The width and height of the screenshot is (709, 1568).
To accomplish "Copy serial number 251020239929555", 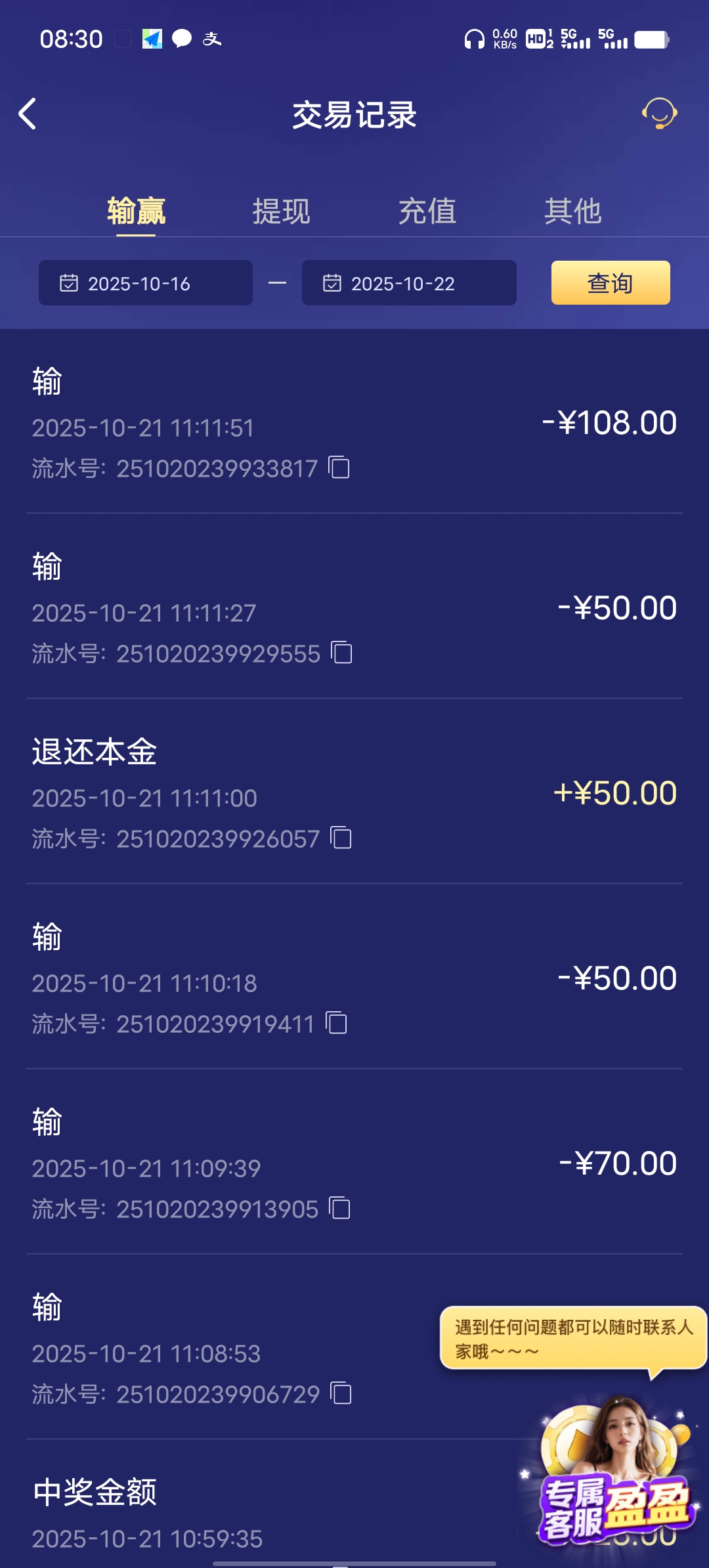I will pos(342,653).
